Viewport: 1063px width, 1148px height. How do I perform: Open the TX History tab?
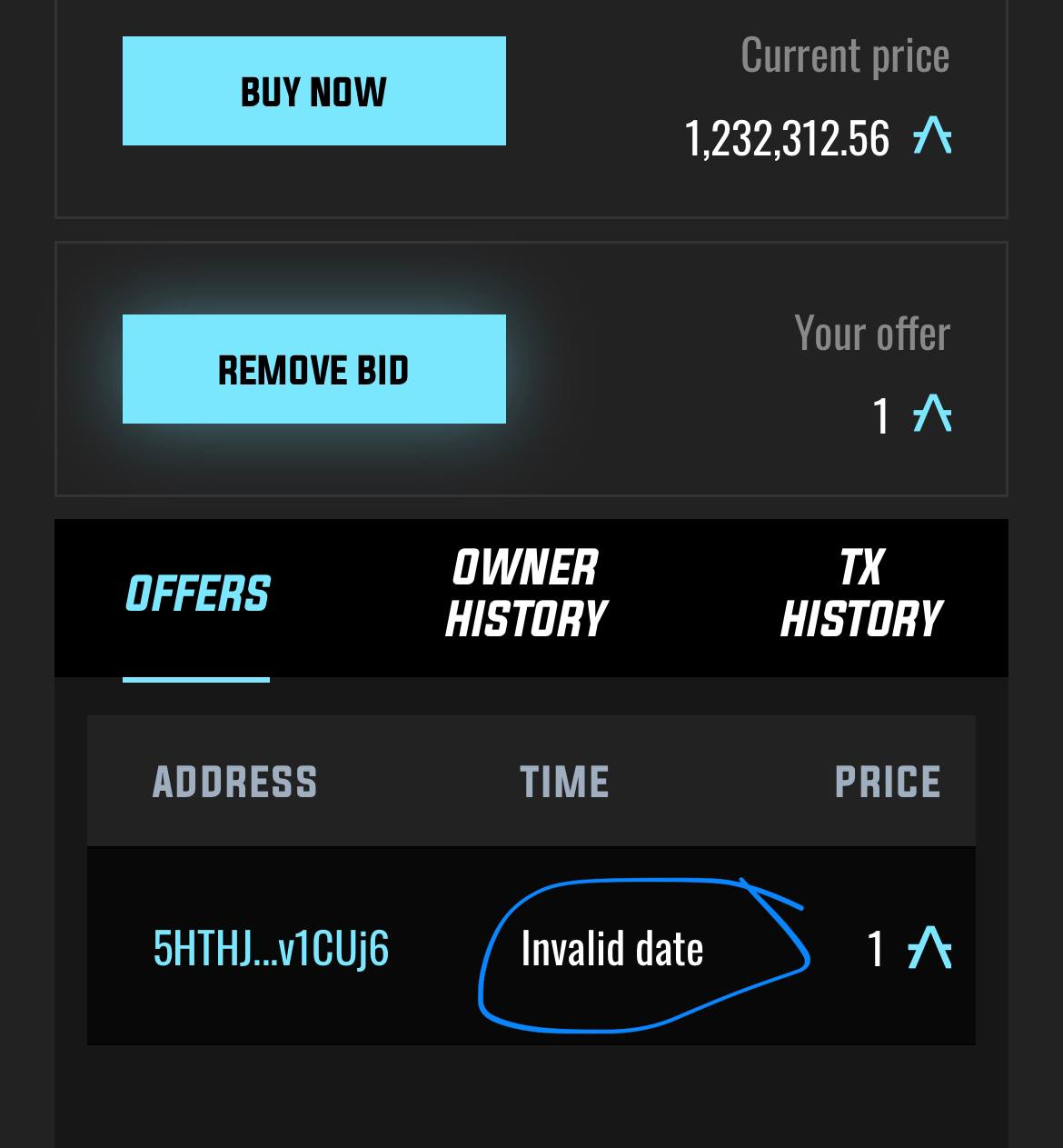[x=860, y=594]
